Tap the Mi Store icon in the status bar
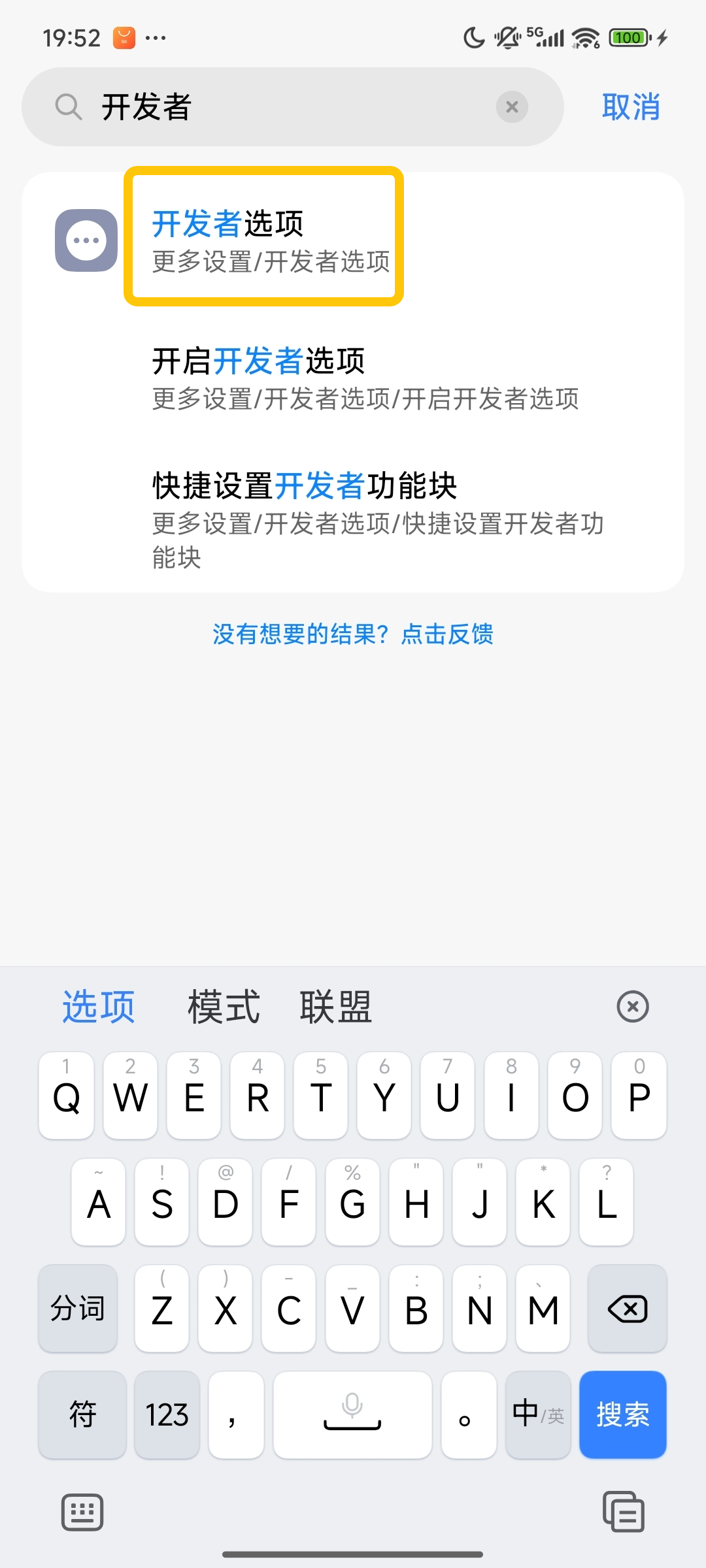 click(x=124, y=37)
